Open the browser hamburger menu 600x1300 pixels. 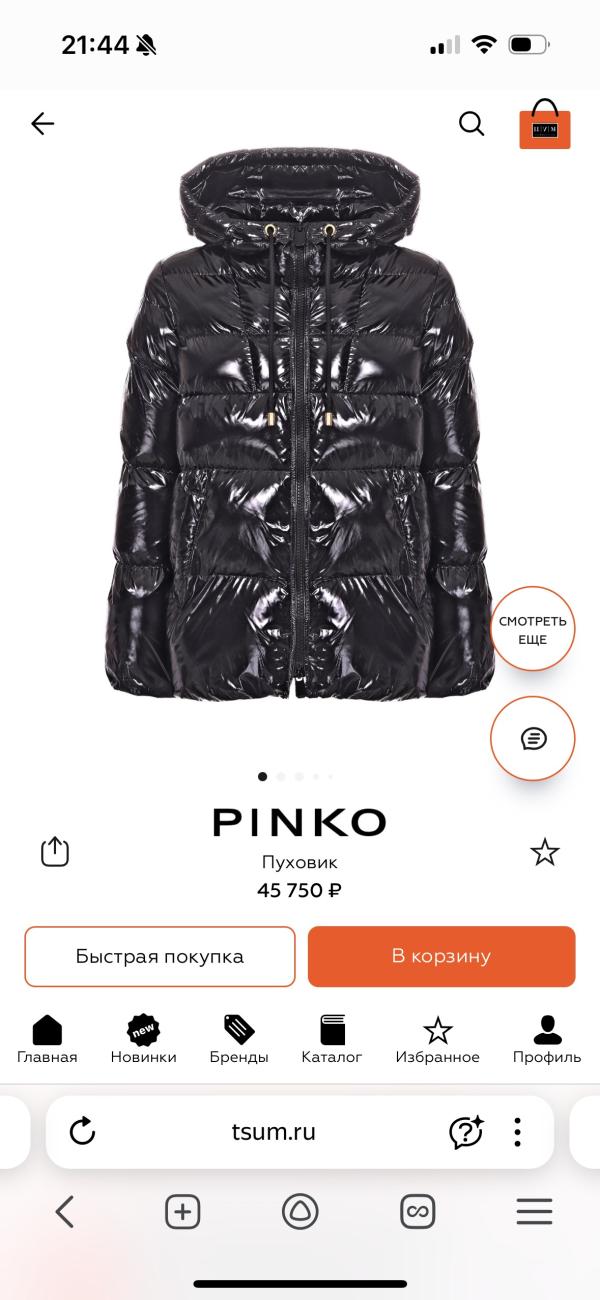[x=534, y=1212]
